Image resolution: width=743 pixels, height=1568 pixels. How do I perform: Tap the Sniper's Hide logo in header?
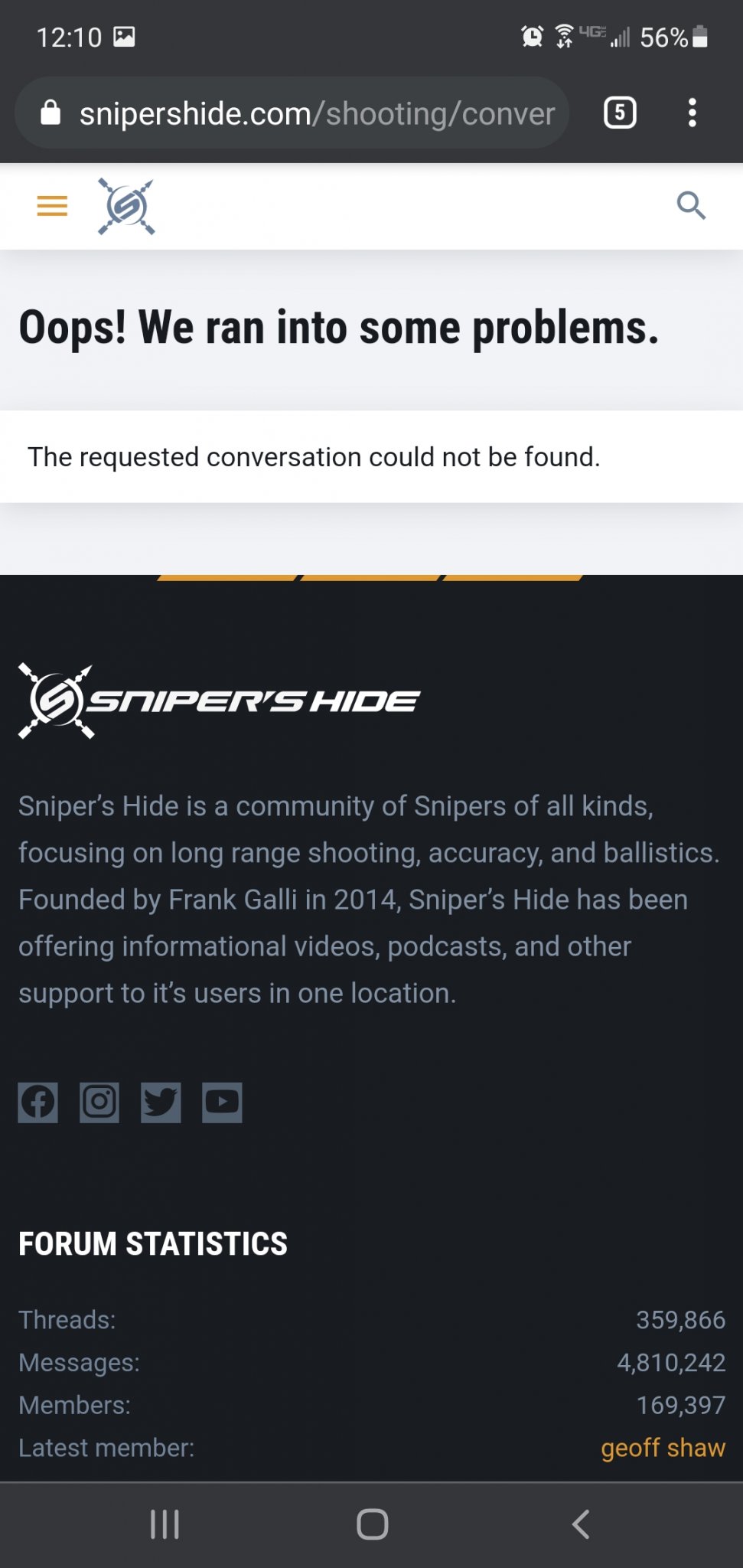tap(126, 206)
